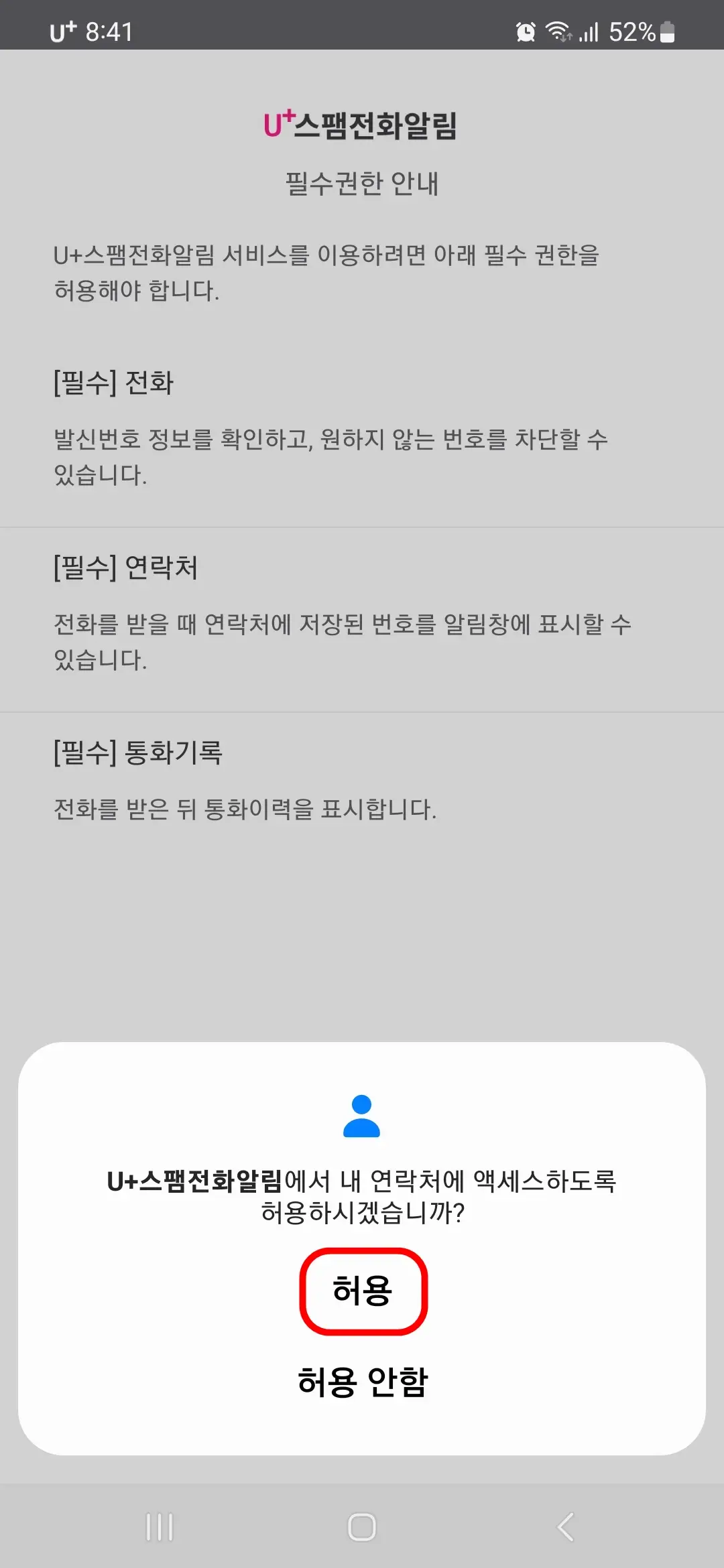This screenshot has height=1568, width=724.
Task: Tap the alarm clock status bar icon
Action: pyautogui.click(x=525, y=31)
